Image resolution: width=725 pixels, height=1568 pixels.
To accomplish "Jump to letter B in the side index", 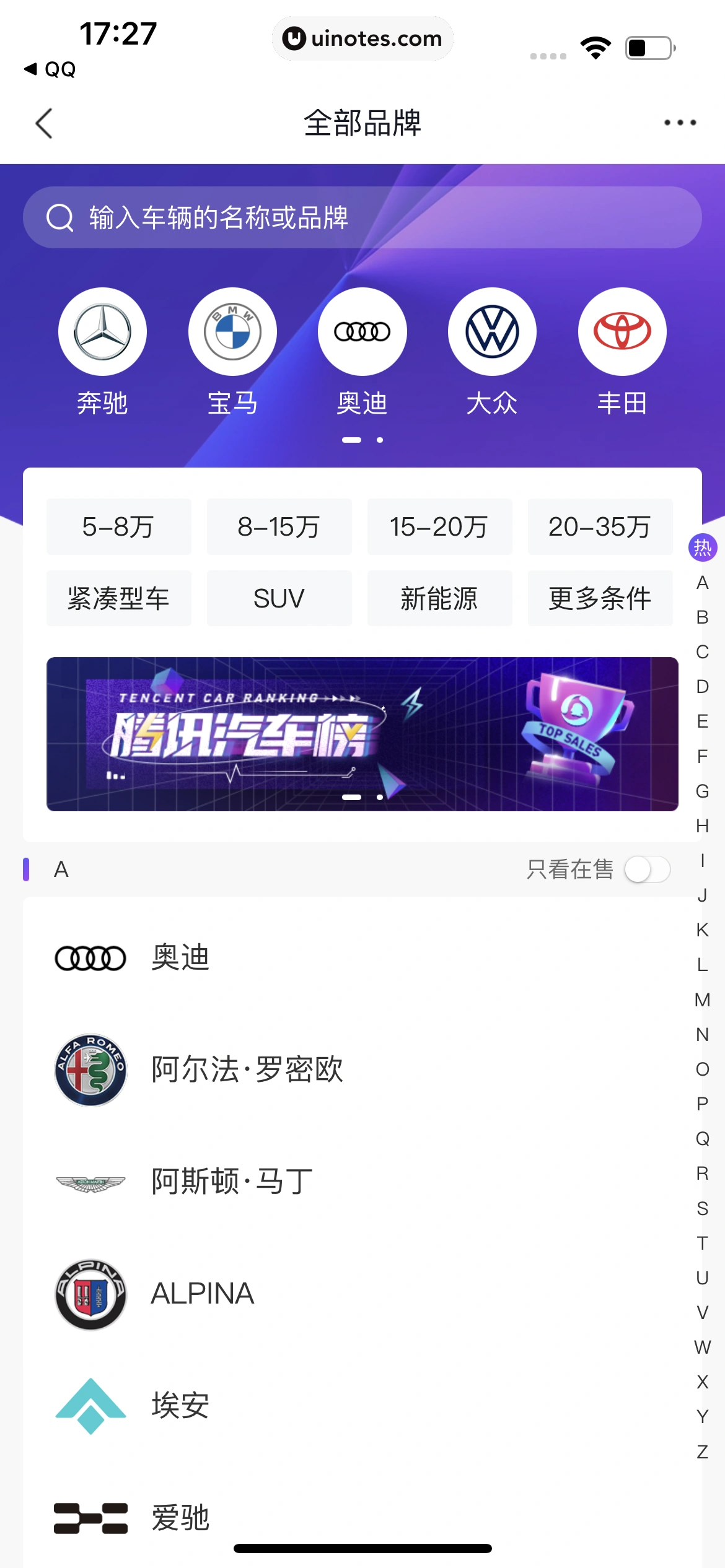I will (x=702, y=616).
